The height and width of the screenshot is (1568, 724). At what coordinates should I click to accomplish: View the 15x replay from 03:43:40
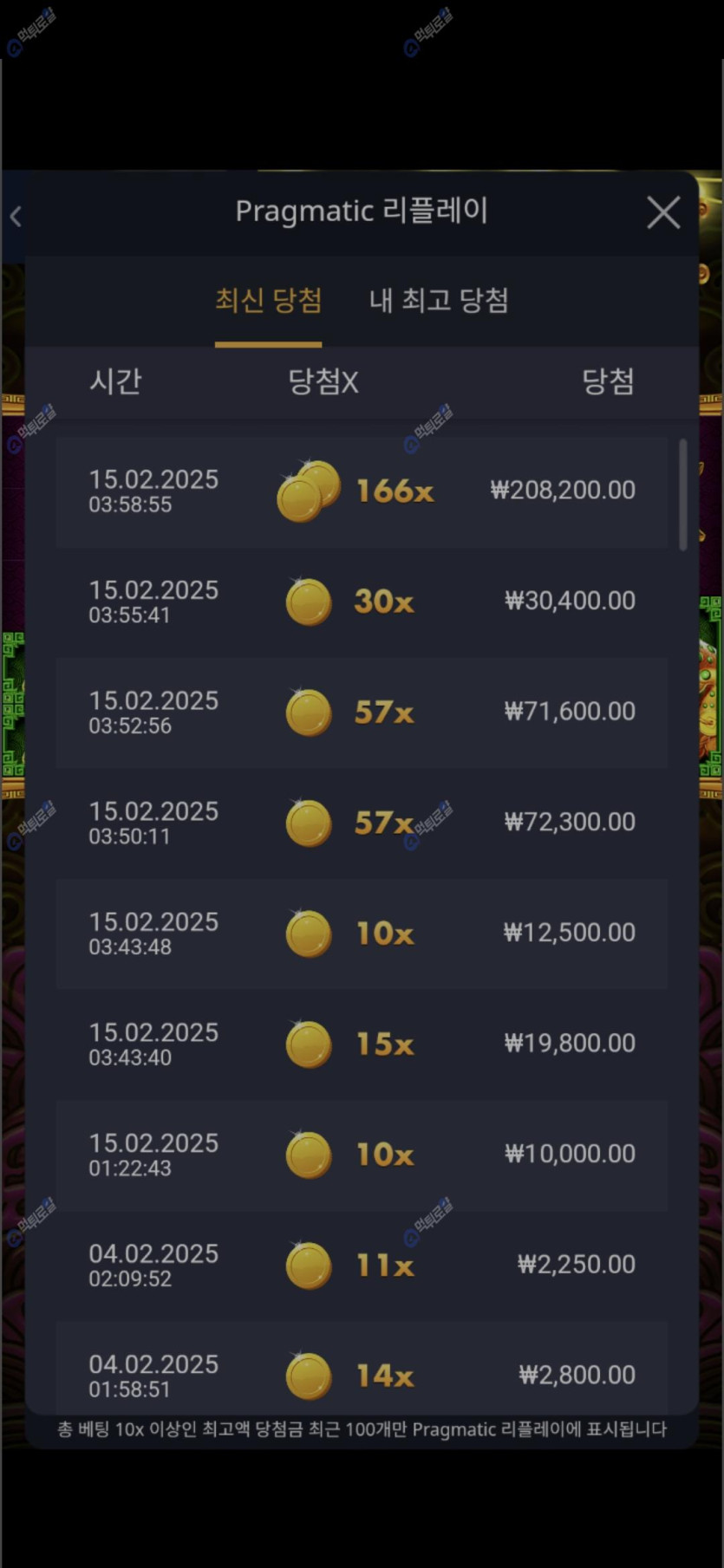pos(362,1044)
